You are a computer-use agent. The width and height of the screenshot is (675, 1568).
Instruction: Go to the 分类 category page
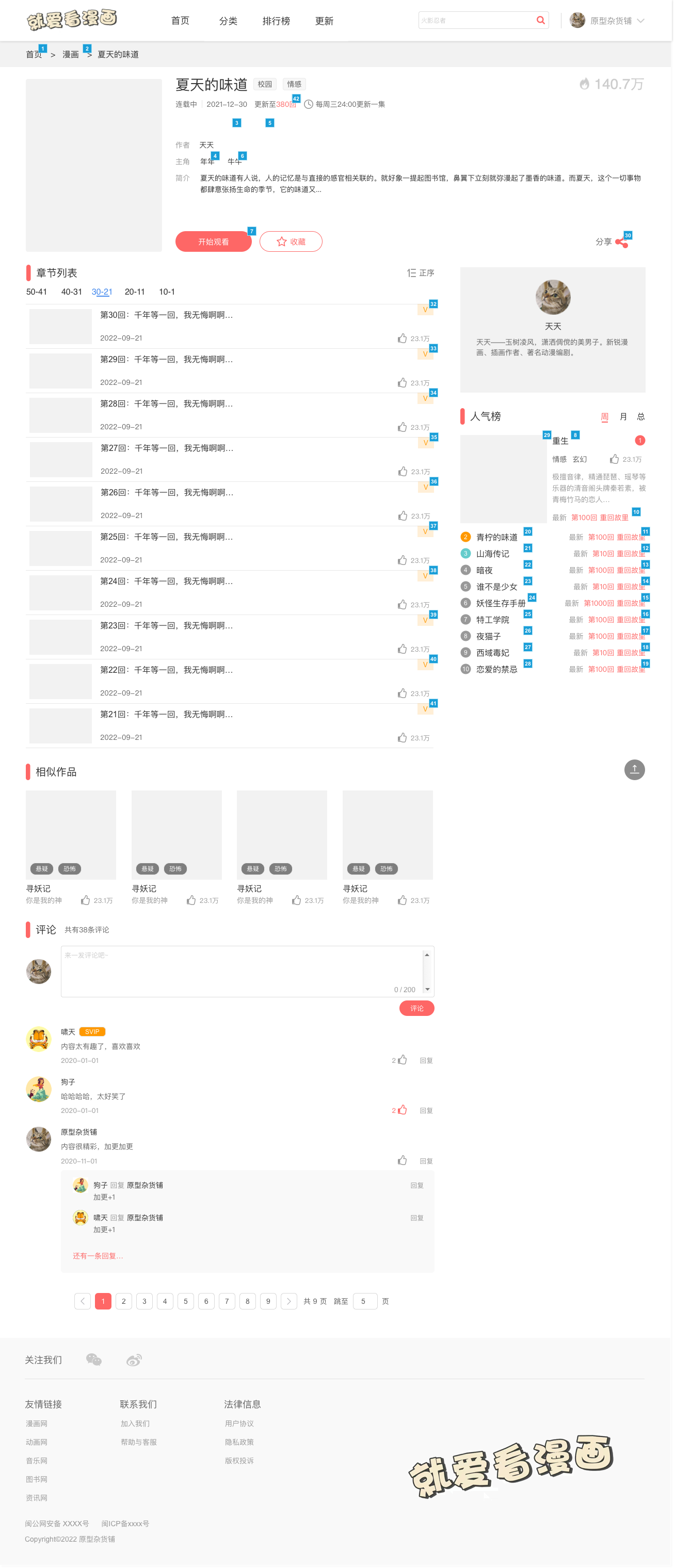[228, 21]
